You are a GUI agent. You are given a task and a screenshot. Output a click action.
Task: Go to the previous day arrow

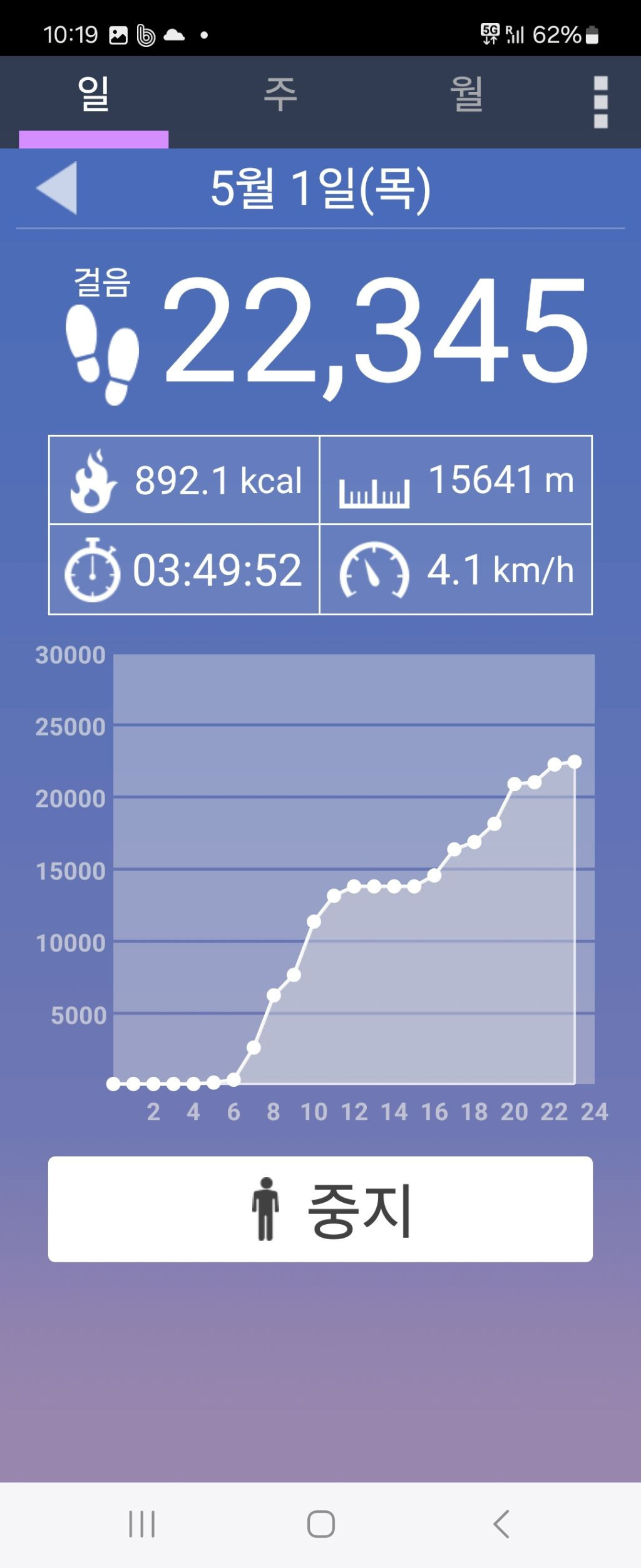[x=58, y=188]
